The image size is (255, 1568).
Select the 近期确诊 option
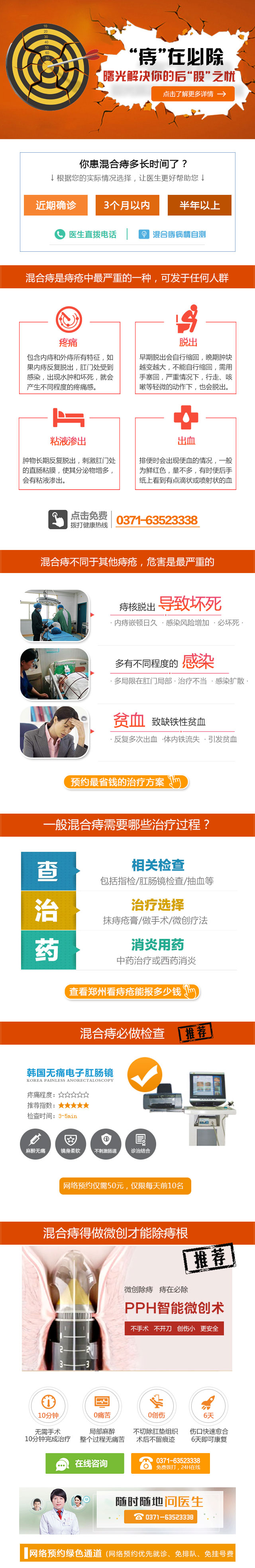55,205
